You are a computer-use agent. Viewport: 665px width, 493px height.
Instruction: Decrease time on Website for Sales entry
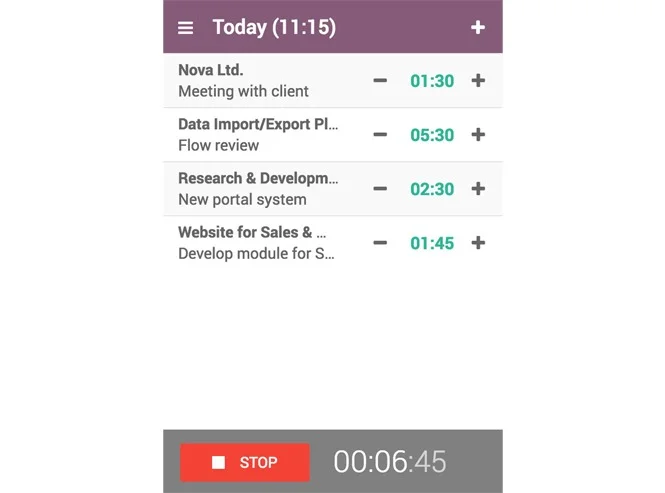pyautogui.click(x=380, y=243)
